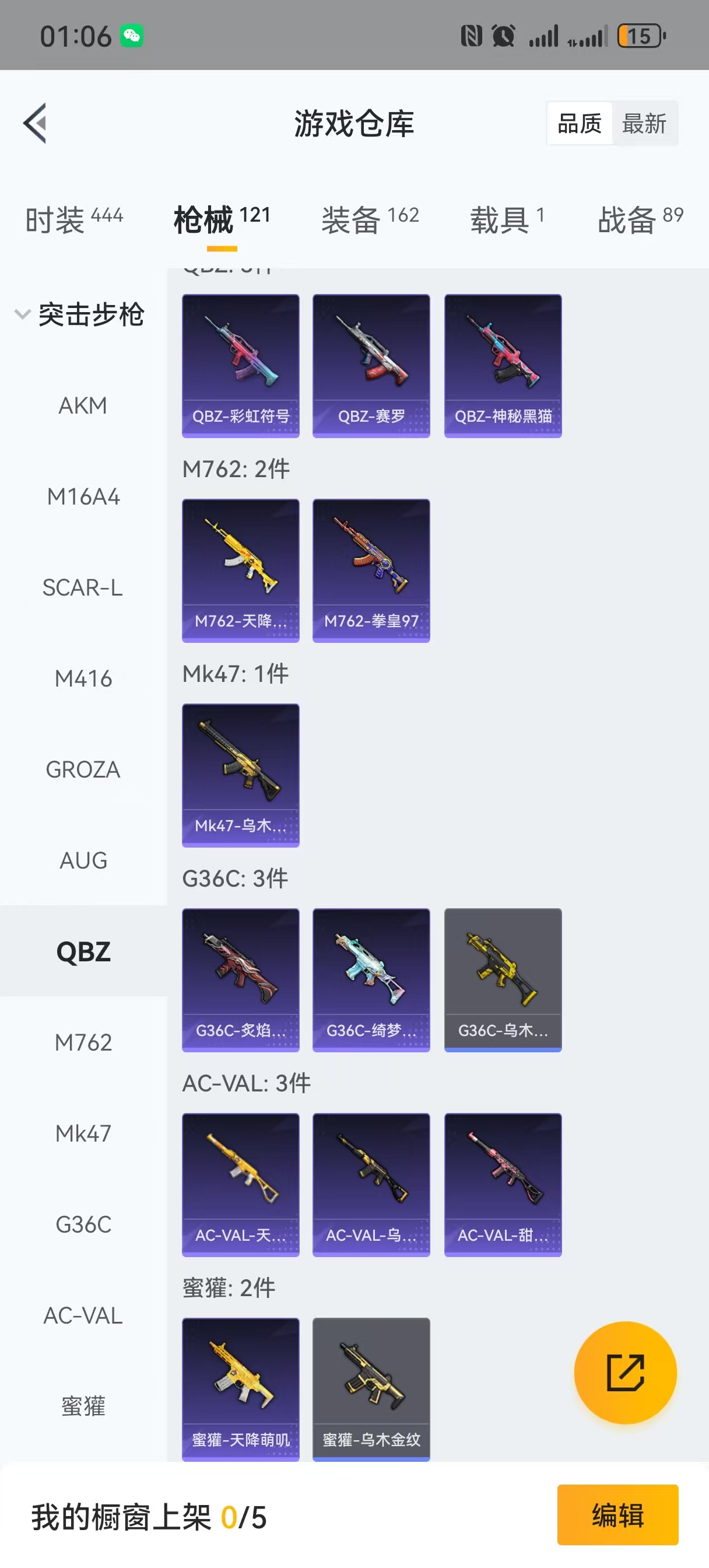The width and height of the screenshot is (709, 1568).
Task: View the G36C-绮梦 skin
Action: click(371, 979)
